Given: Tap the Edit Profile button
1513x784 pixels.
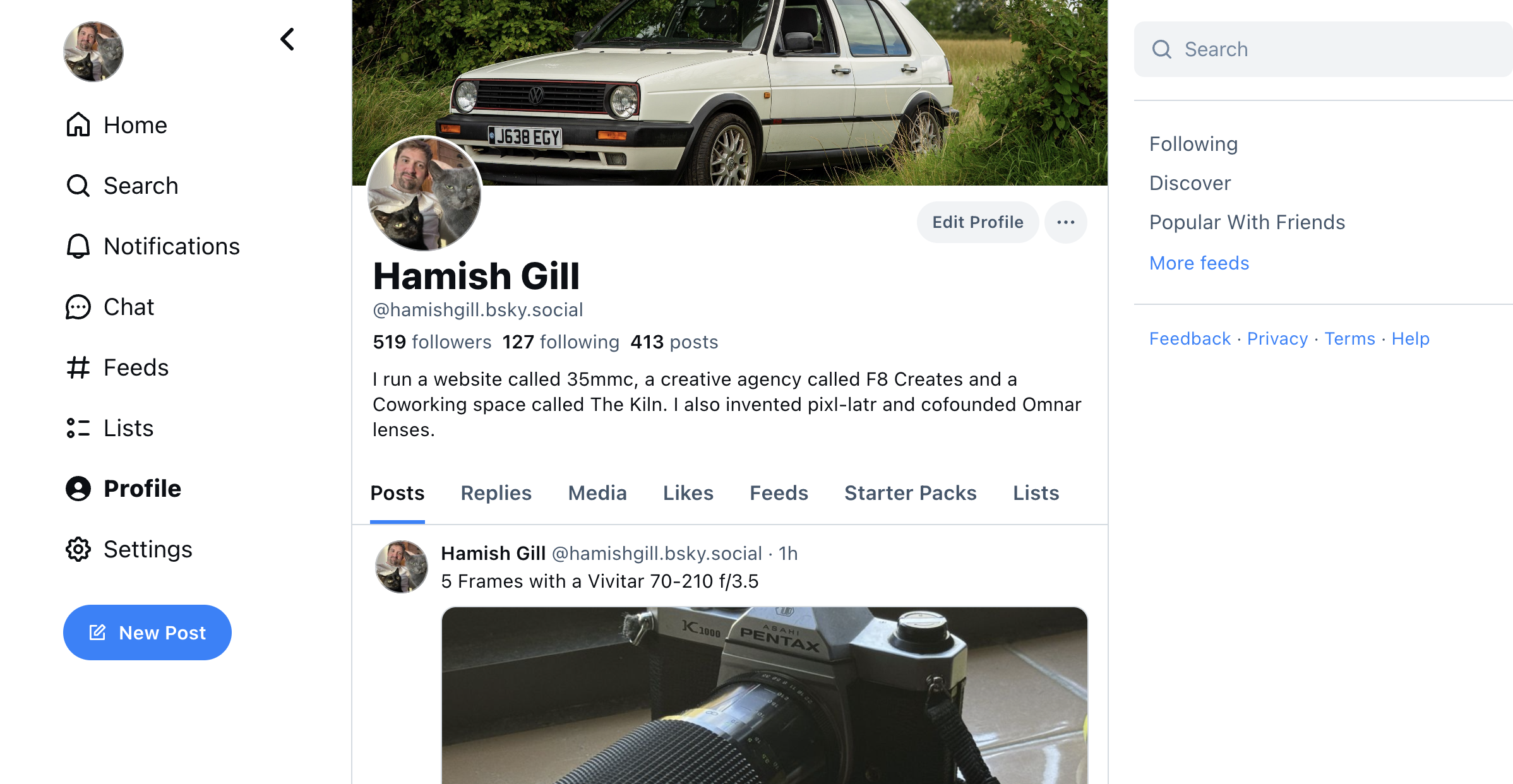Looking at the screenshot, I should click(977, 222).
